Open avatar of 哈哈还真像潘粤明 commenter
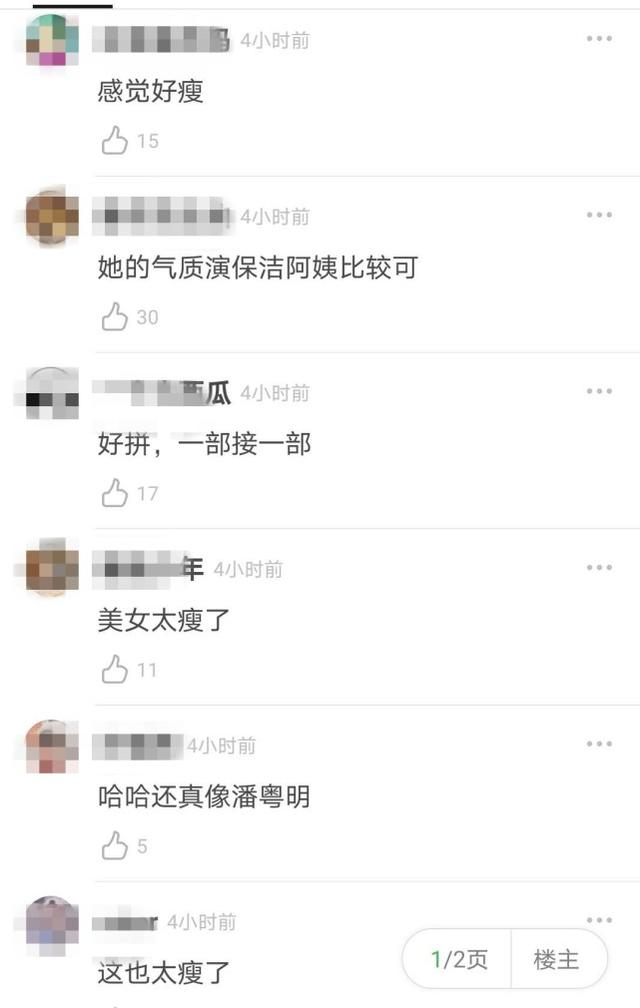 point(52,745)
